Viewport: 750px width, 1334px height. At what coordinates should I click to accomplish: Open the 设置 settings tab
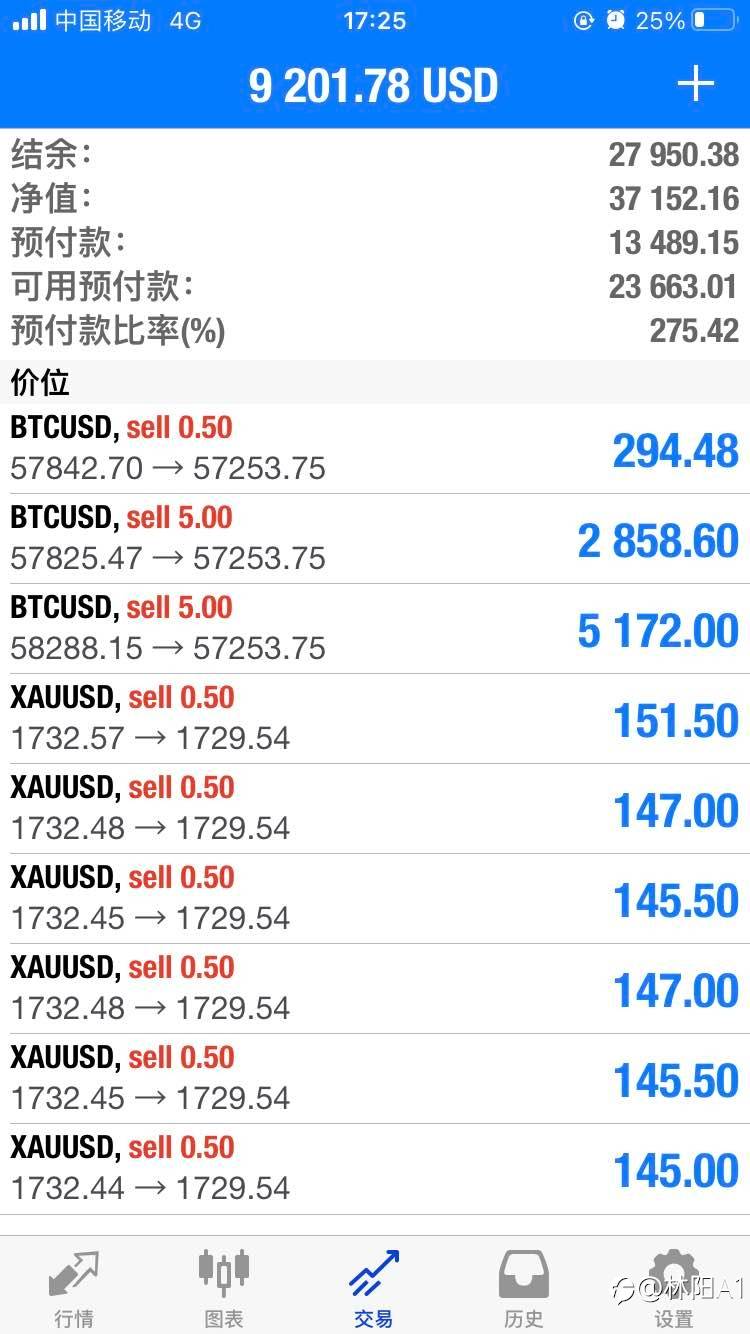pyautogui.click(x=674, y=1286)
